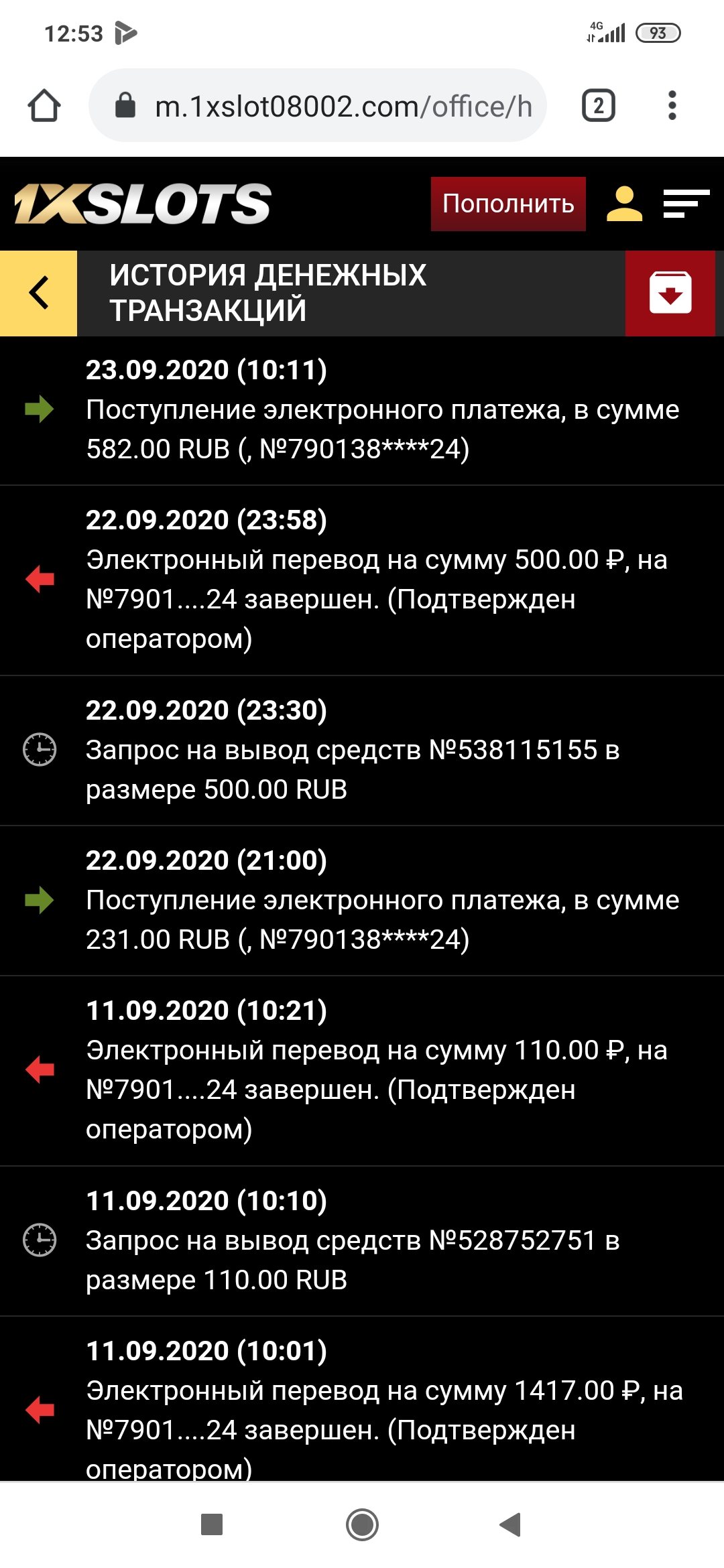Tap the red archive download button
Viewport: 724px width, 1568px height.
[x=670, y=293]
